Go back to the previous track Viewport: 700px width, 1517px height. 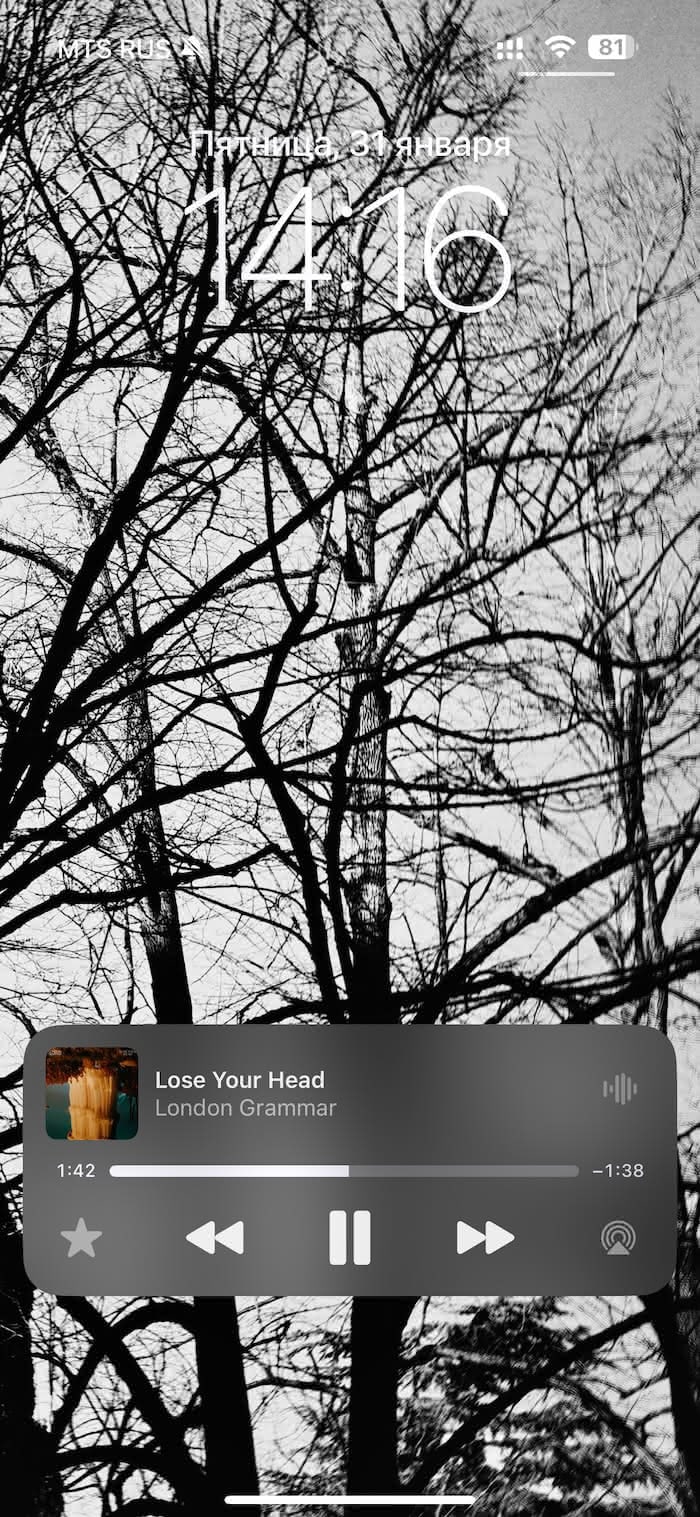point(215,1238)
